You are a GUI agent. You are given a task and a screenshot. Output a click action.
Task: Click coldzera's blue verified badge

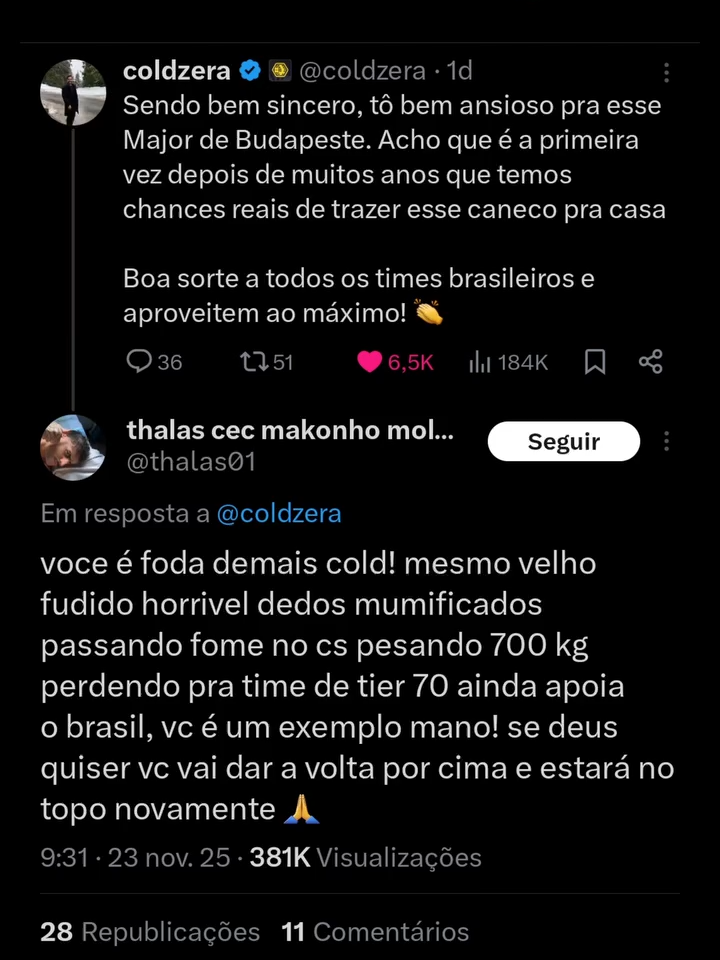(249, 70)
